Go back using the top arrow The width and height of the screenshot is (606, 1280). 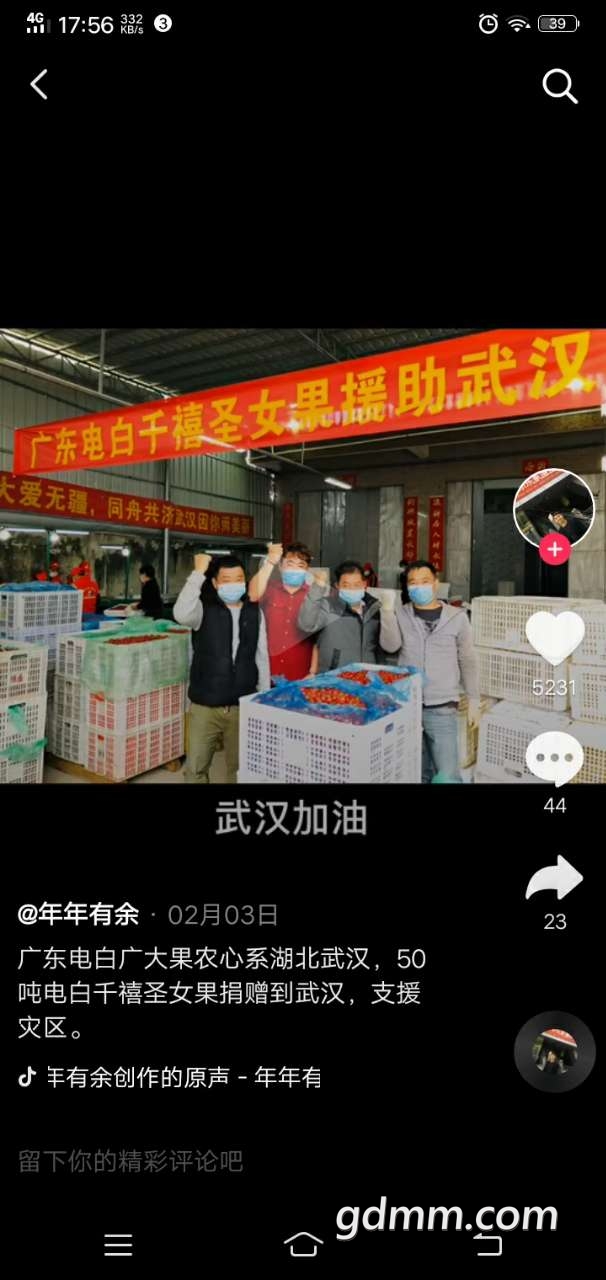[39, 86]
